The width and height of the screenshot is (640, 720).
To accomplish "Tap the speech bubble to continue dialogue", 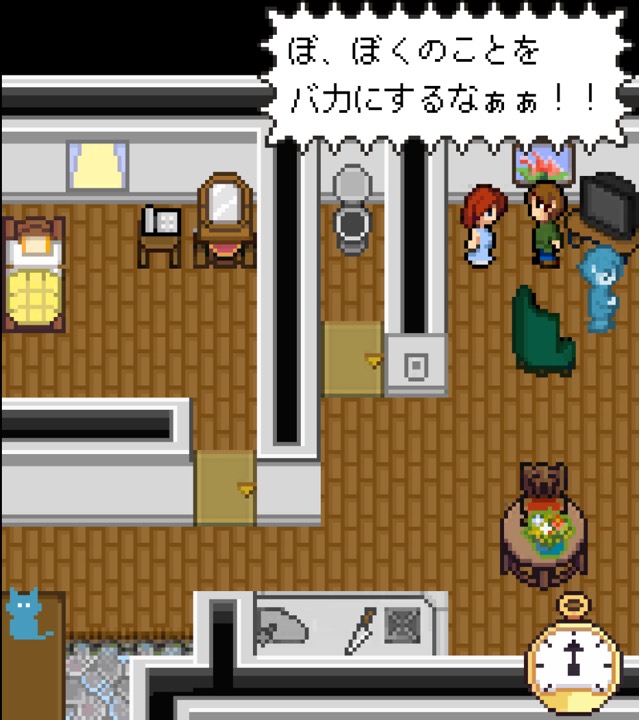I will pyautogui.click(x=440, y=75).
